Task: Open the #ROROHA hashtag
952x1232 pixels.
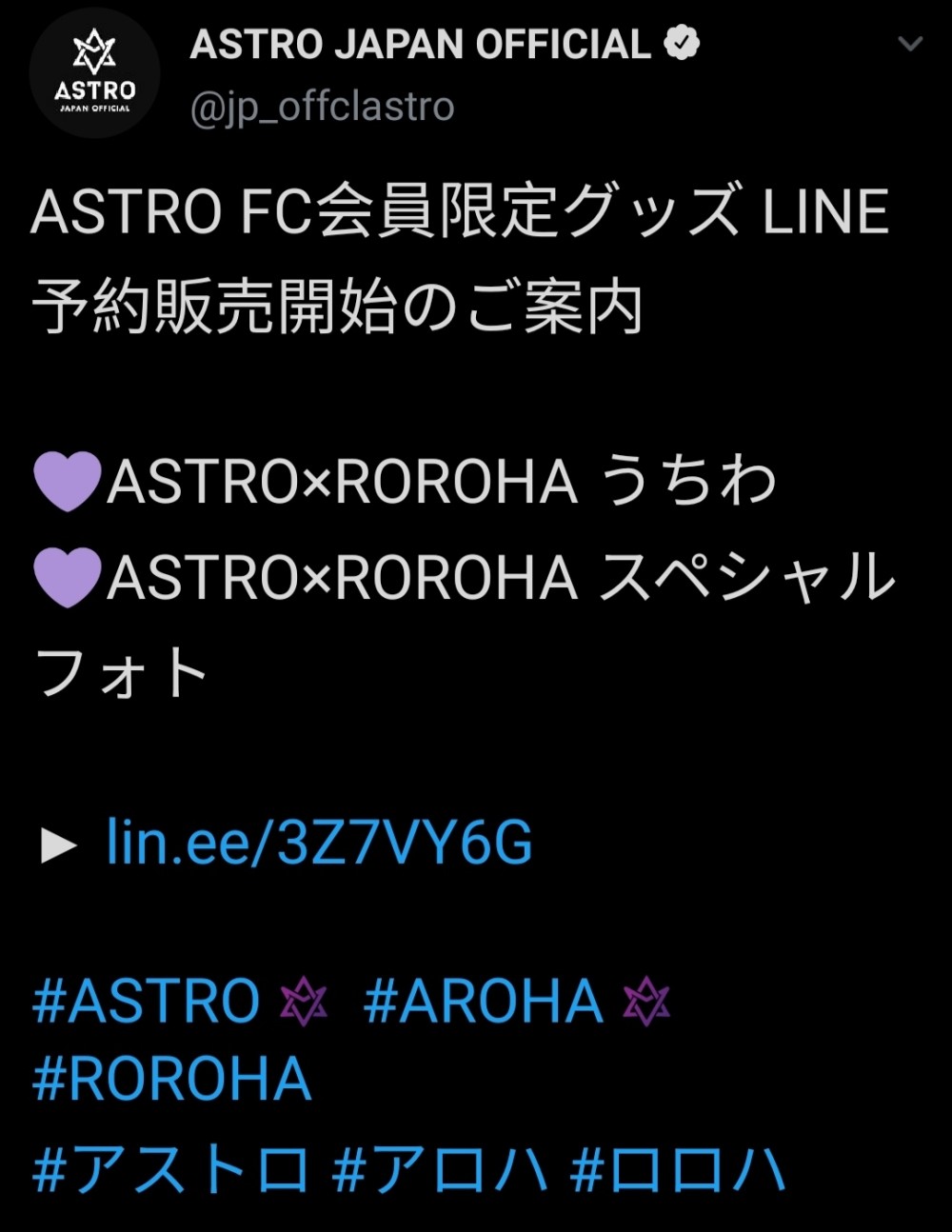Action: click(171, 1079)
